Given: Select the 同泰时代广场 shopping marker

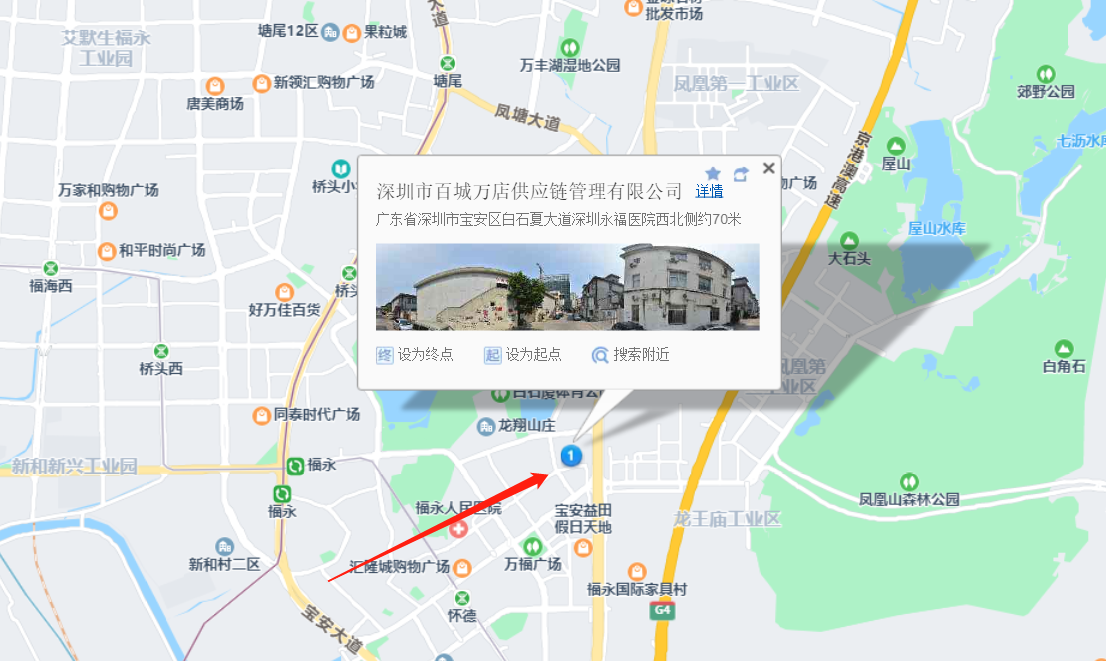Looking at the screenshot, I should (x=262, y=414).
